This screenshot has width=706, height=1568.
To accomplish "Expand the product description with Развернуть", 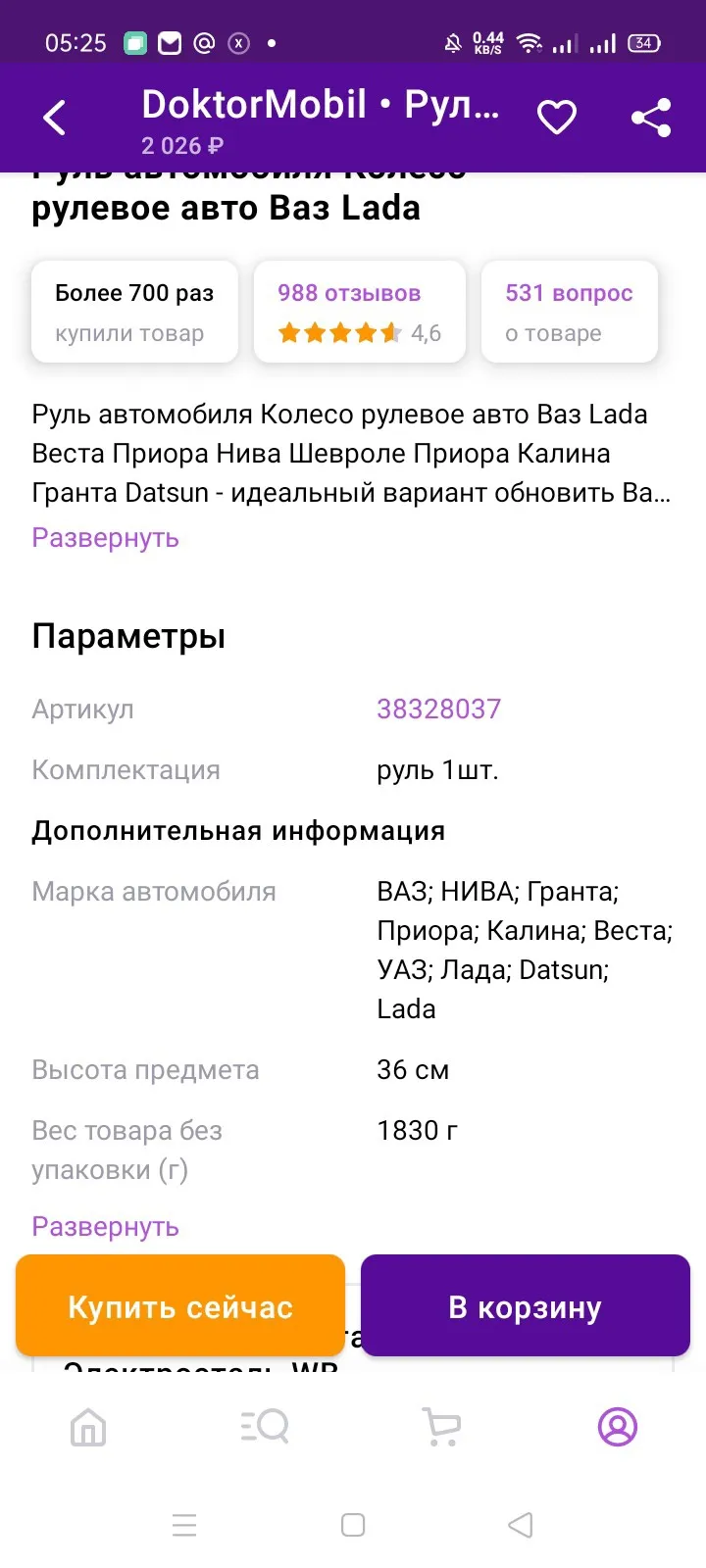I will (x=105, y=538).
